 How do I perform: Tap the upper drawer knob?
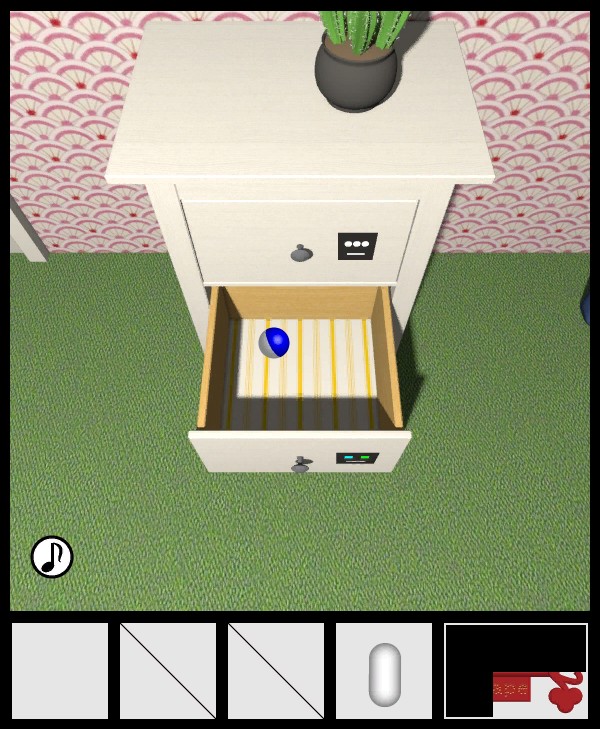(x=301, y=253)
